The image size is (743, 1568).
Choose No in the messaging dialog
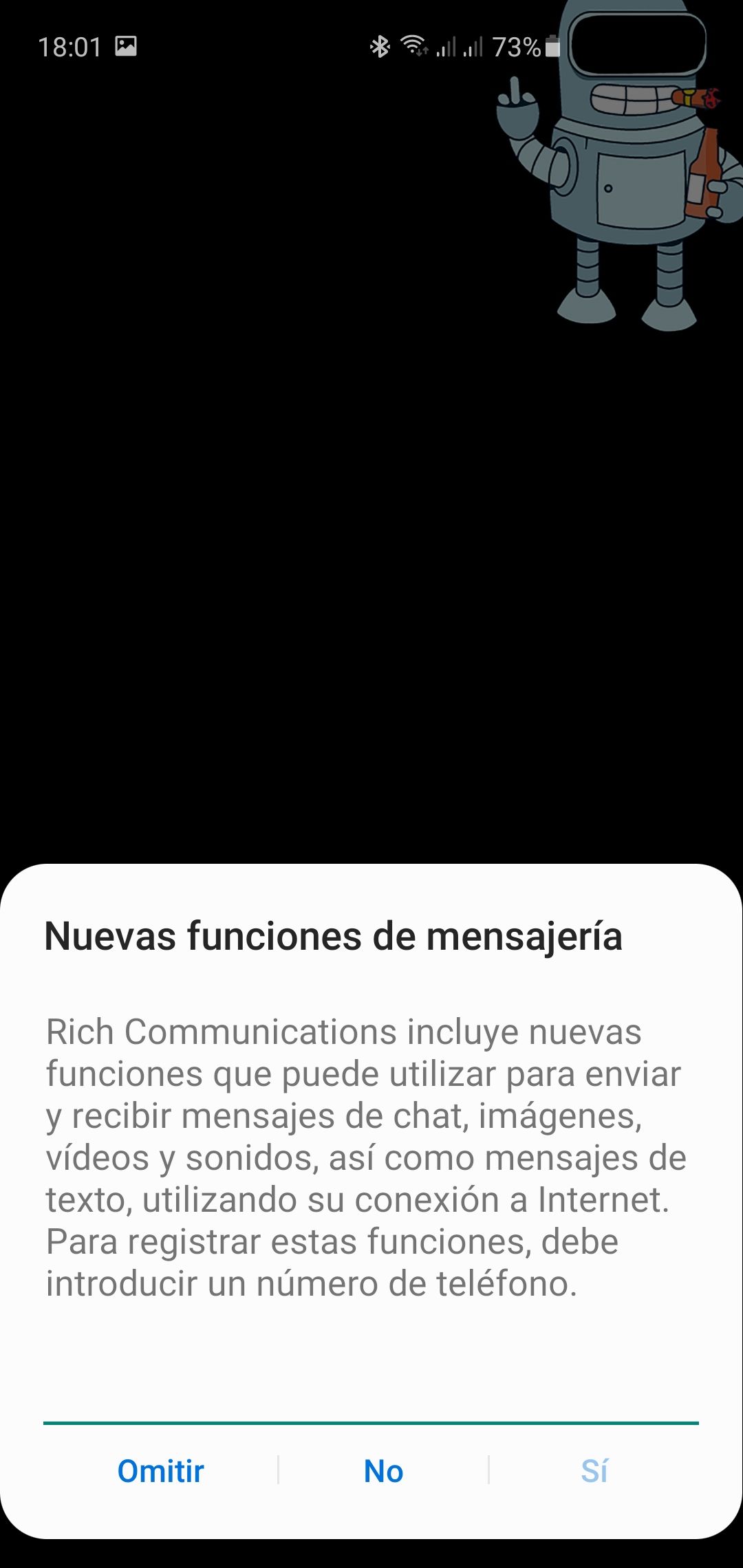[x=383, y=1470]
